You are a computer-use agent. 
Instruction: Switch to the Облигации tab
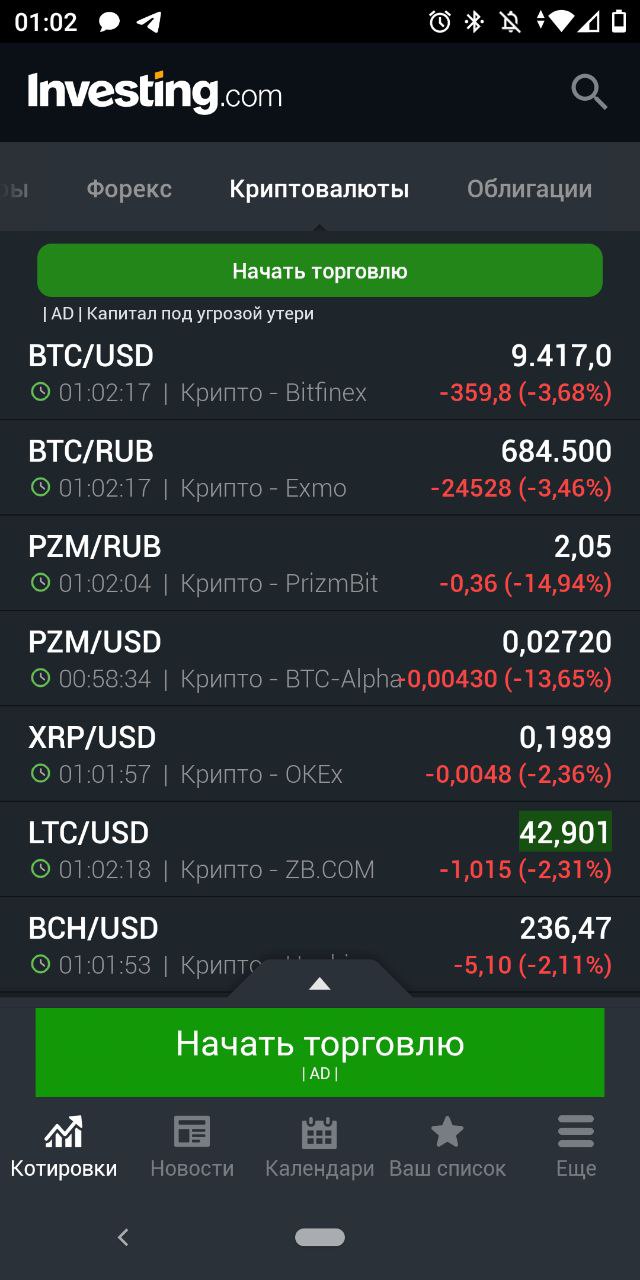pyautogui.click(x=529, y=189)
